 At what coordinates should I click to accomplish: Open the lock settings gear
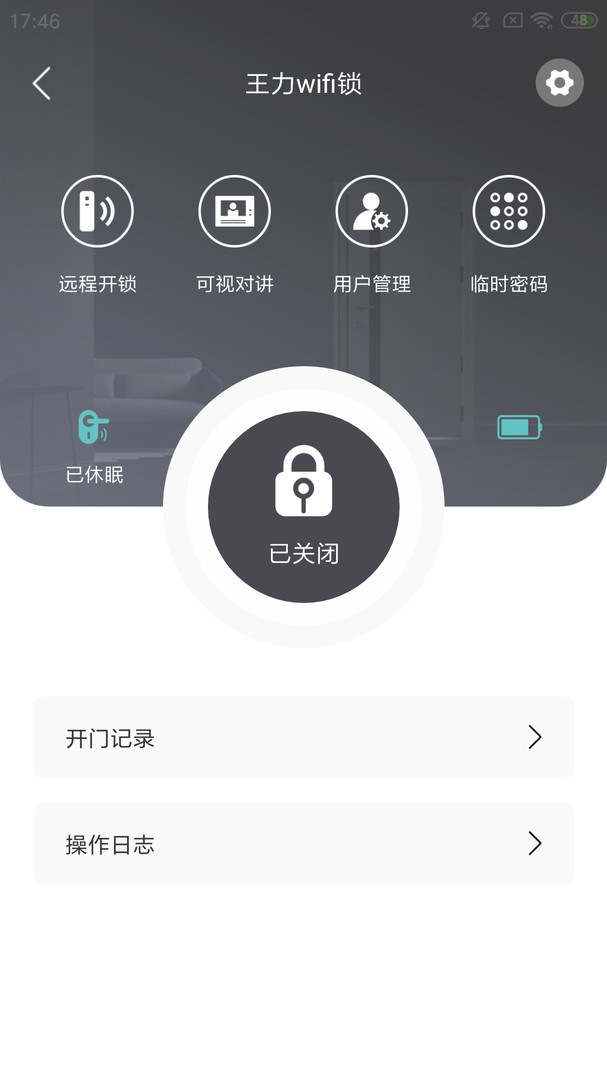(x=559, y=83)
